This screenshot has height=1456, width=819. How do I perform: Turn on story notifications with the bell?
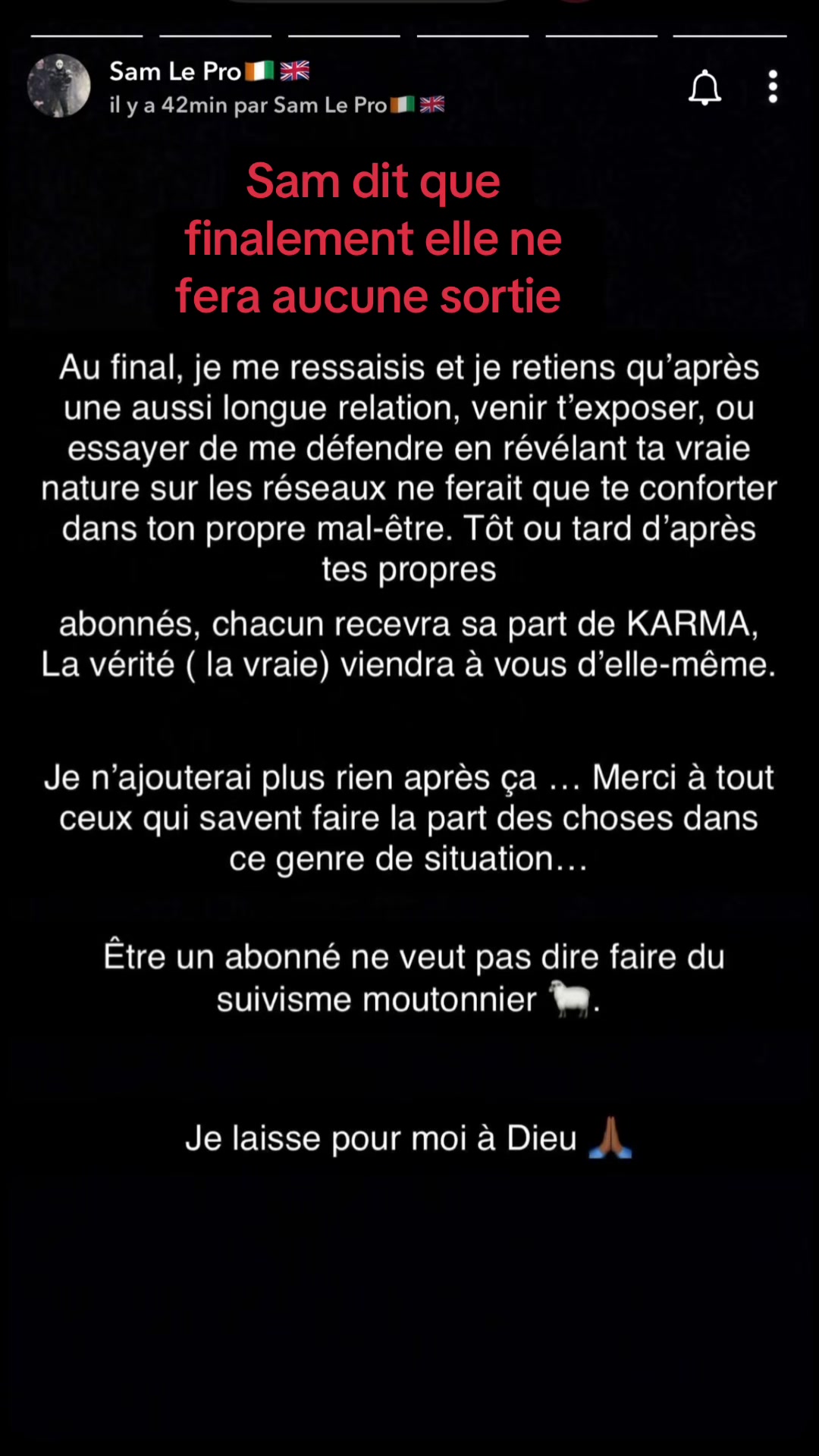(704, 87)
